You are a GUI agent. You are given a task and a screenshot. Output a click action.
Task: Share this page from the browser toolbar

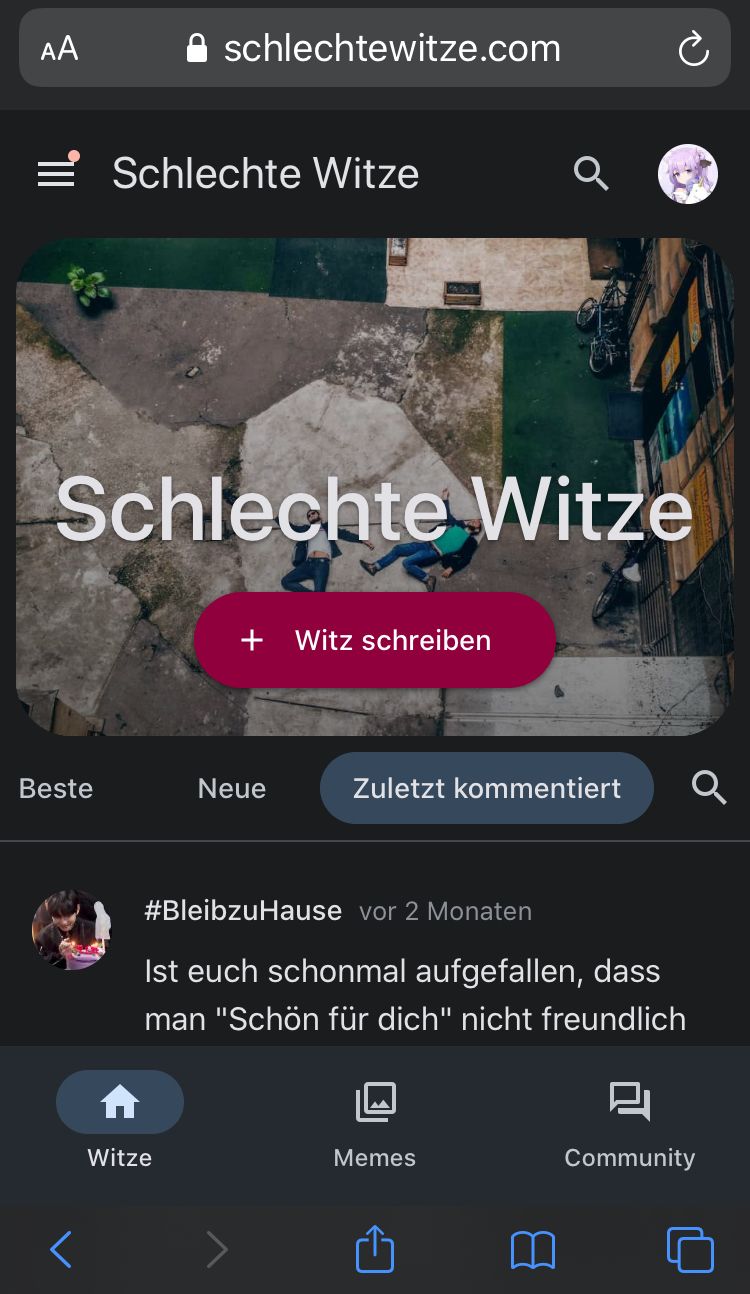coord(375,1250)
